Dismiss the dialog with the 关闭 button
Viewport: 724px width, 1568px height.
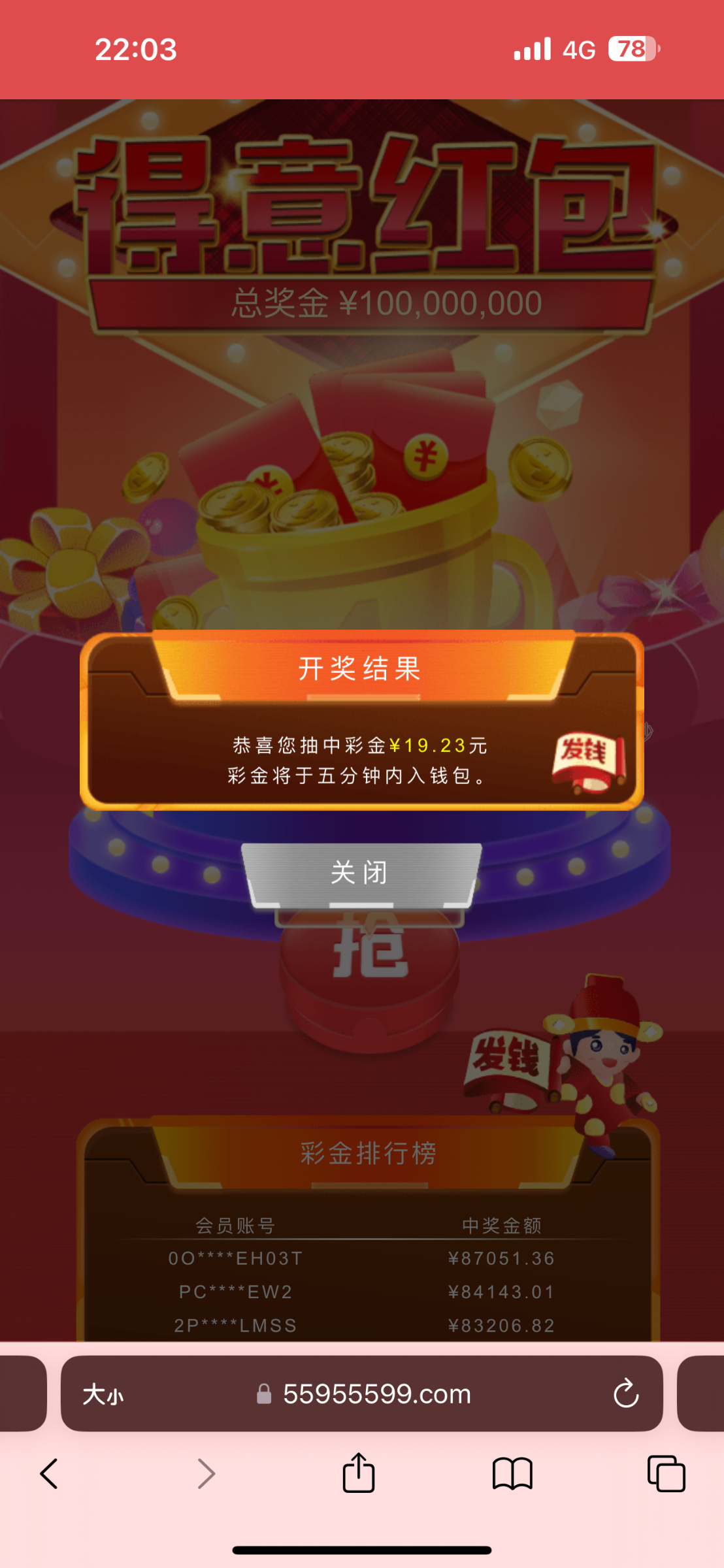pyautogui.click(x=361, y=874)
